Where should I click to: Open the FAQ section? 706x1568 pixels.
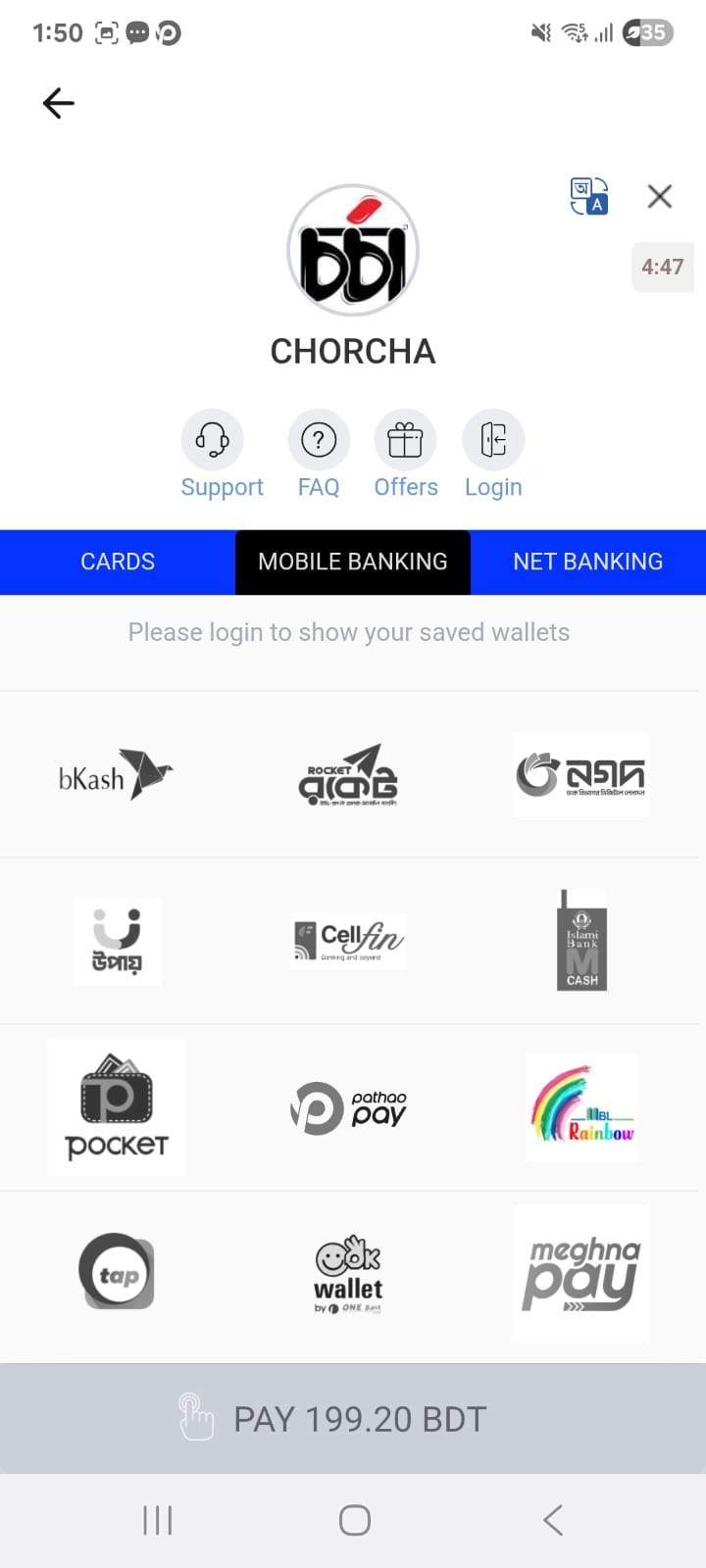pos(319,440)
